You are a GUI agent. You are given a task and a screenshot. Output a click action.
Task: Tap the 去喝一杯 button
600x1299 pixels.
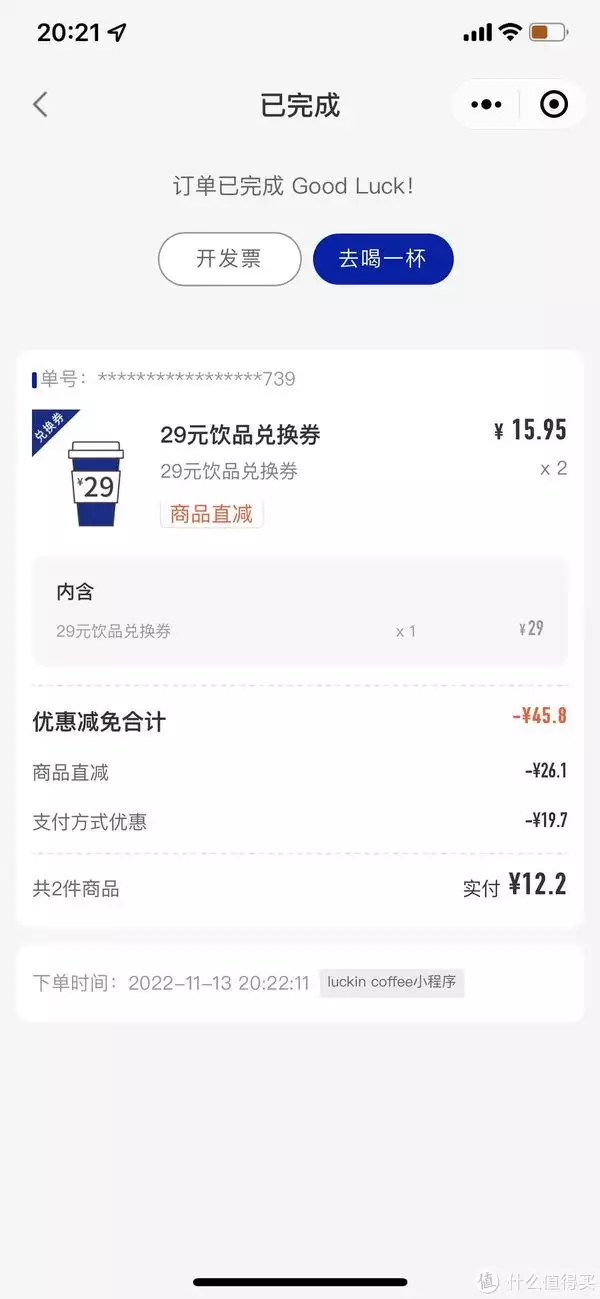tap(383, 259)
